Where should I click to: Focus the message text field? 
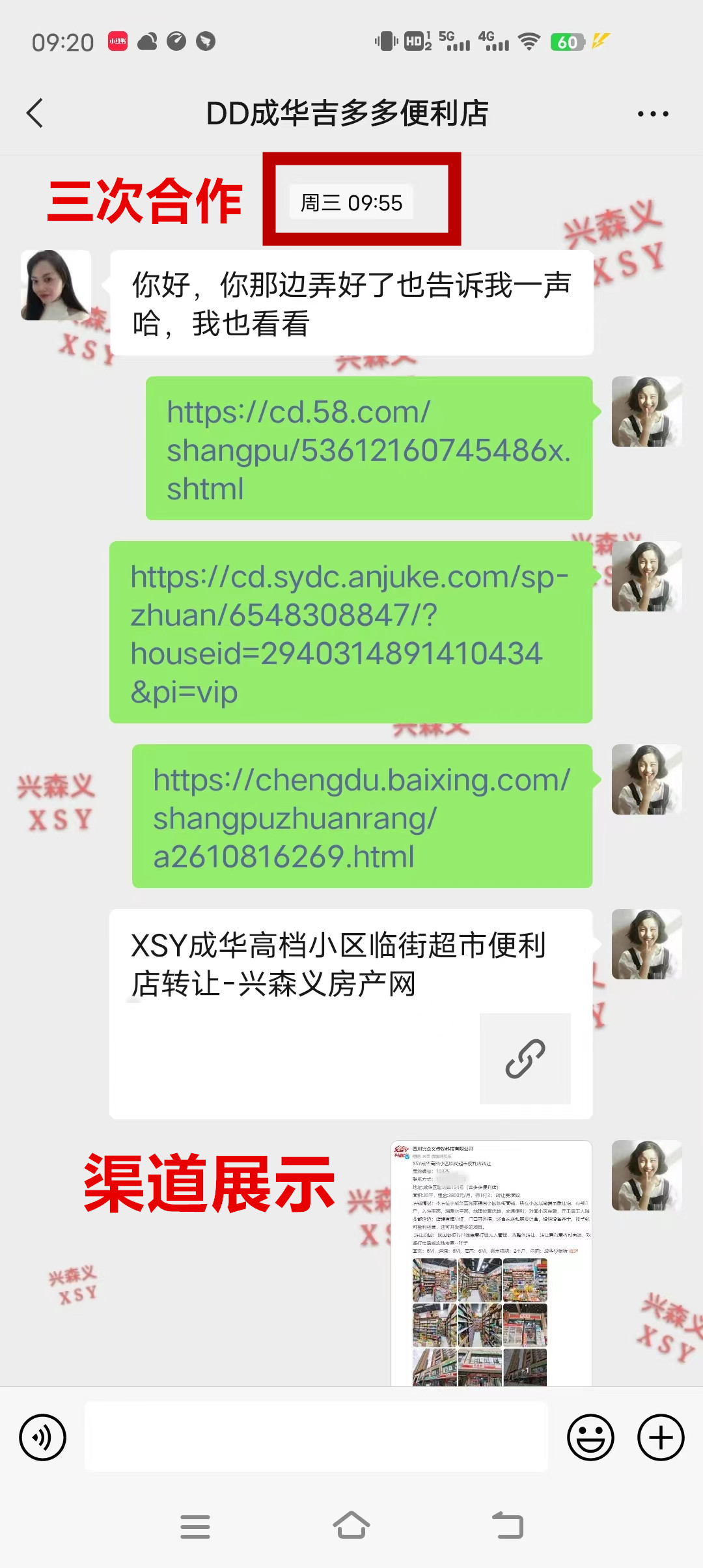coord(316,1437)
